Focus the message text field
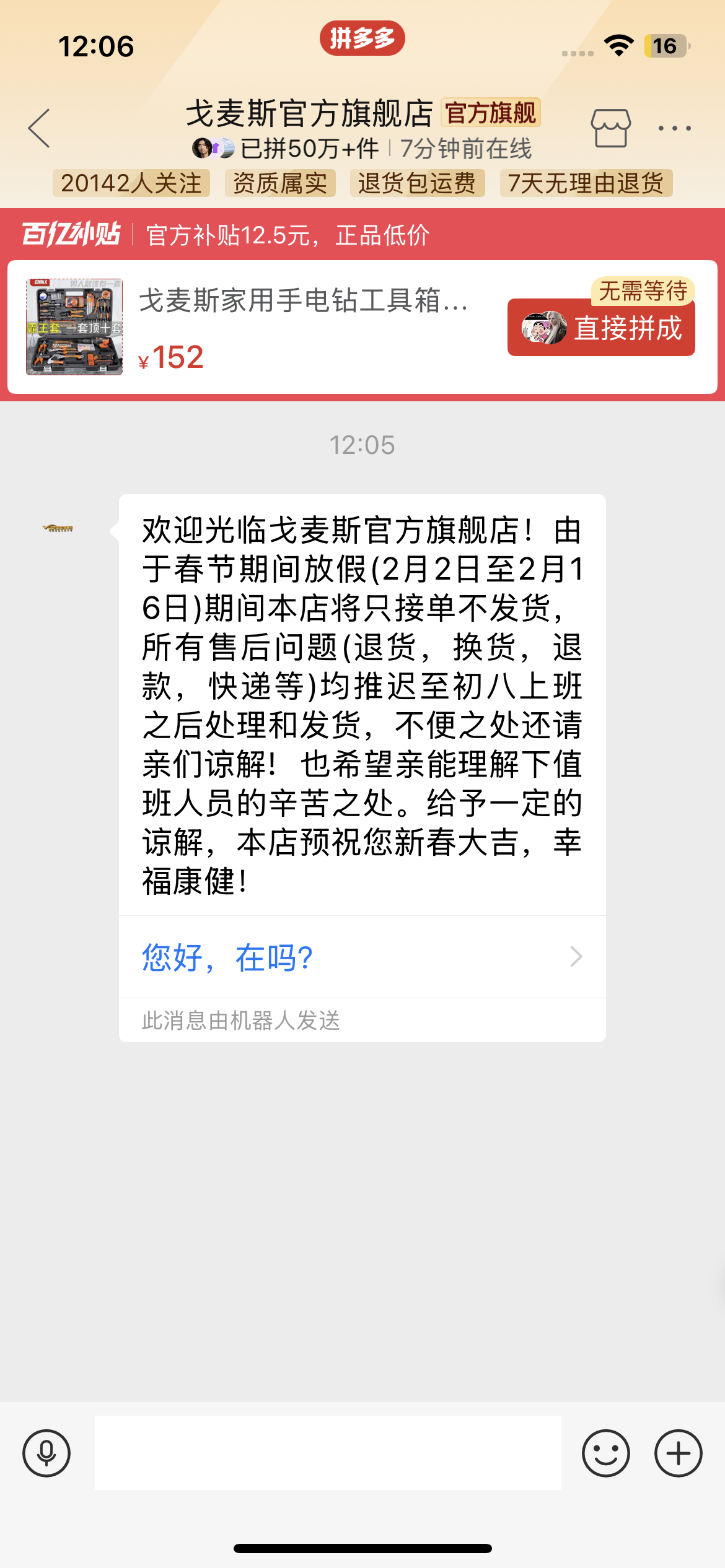 pyautogui.click(x=328, y=1453)
